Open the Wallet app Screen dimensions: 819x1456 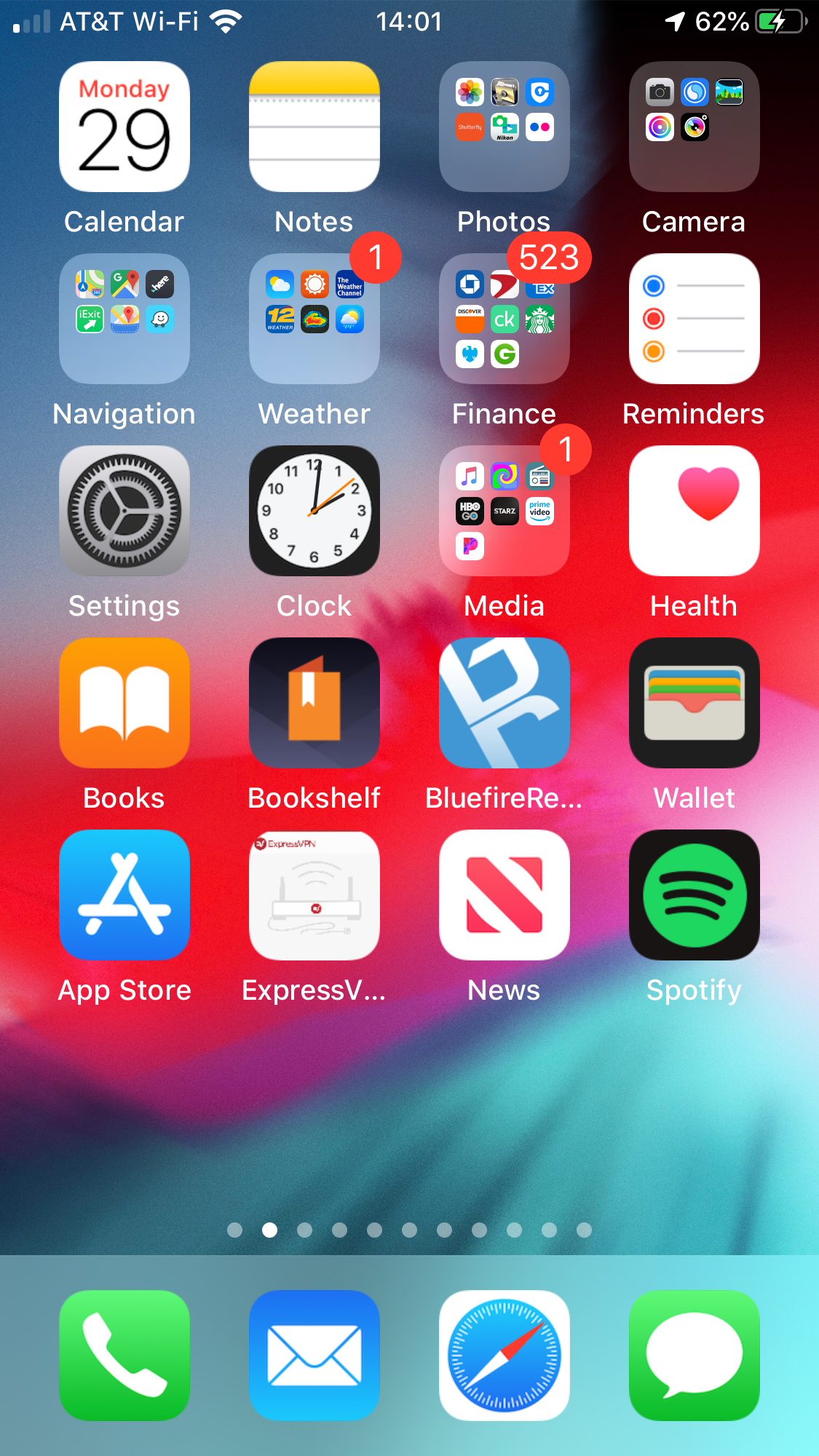tap(695, 703)
